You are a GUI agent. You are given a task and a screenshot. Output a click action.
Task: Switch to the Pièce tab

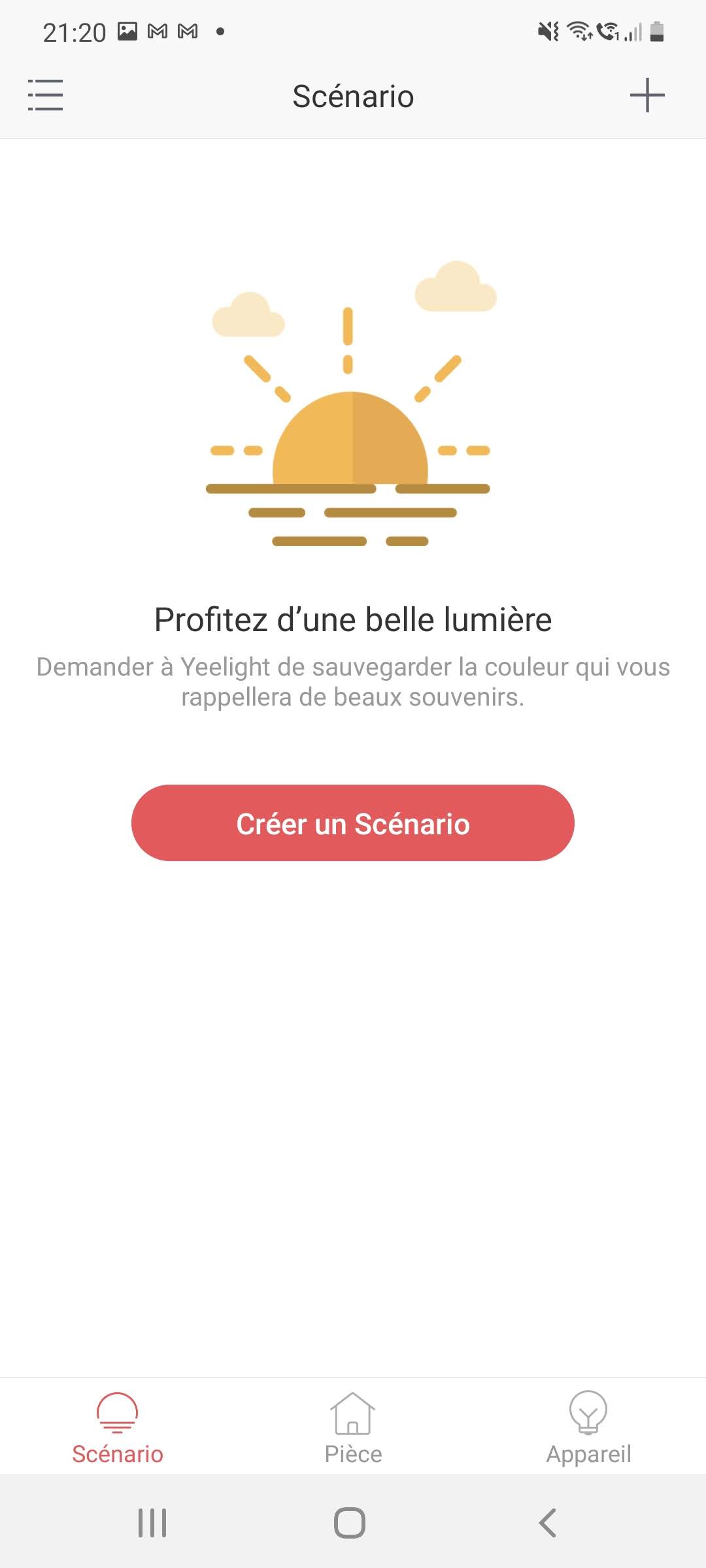(353, 1428)
